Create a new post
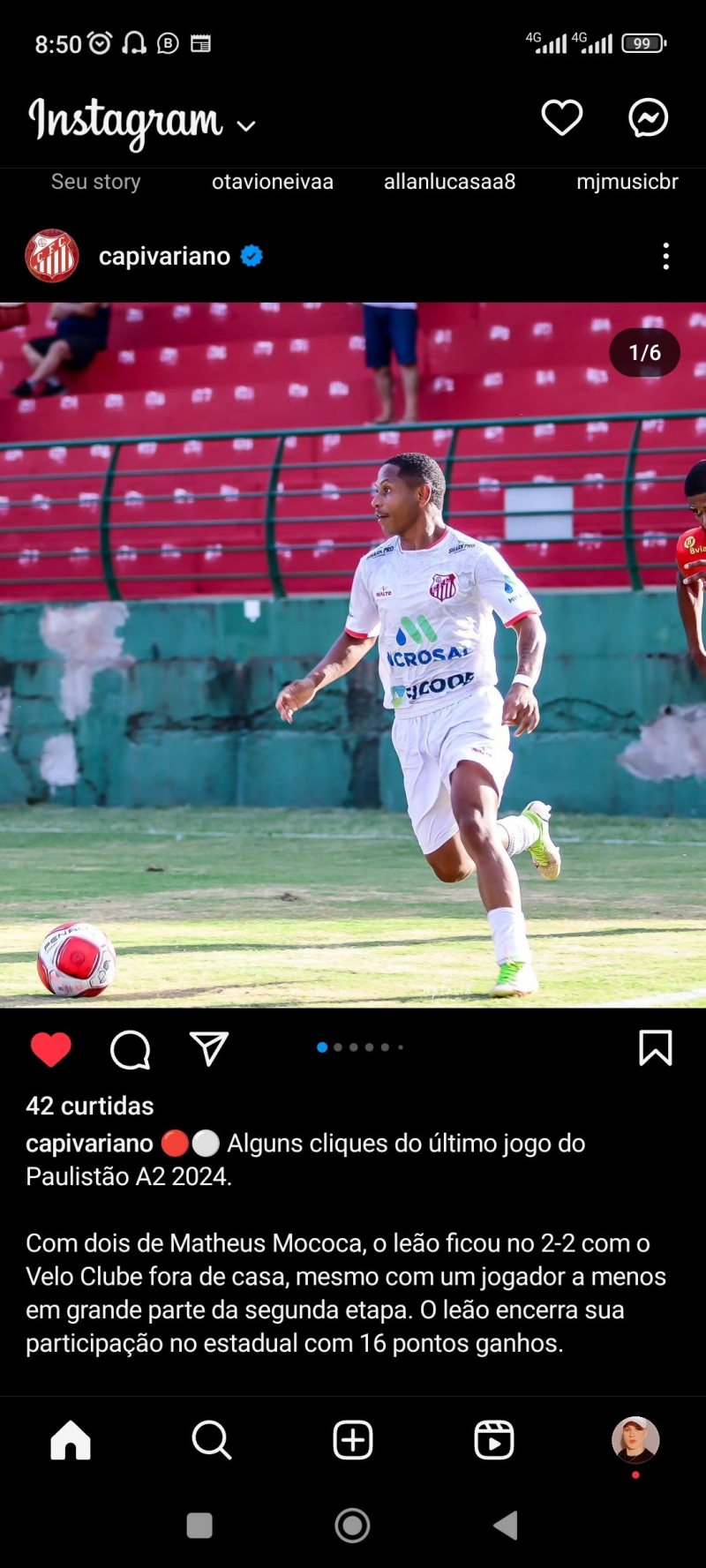 point(353,1440)
